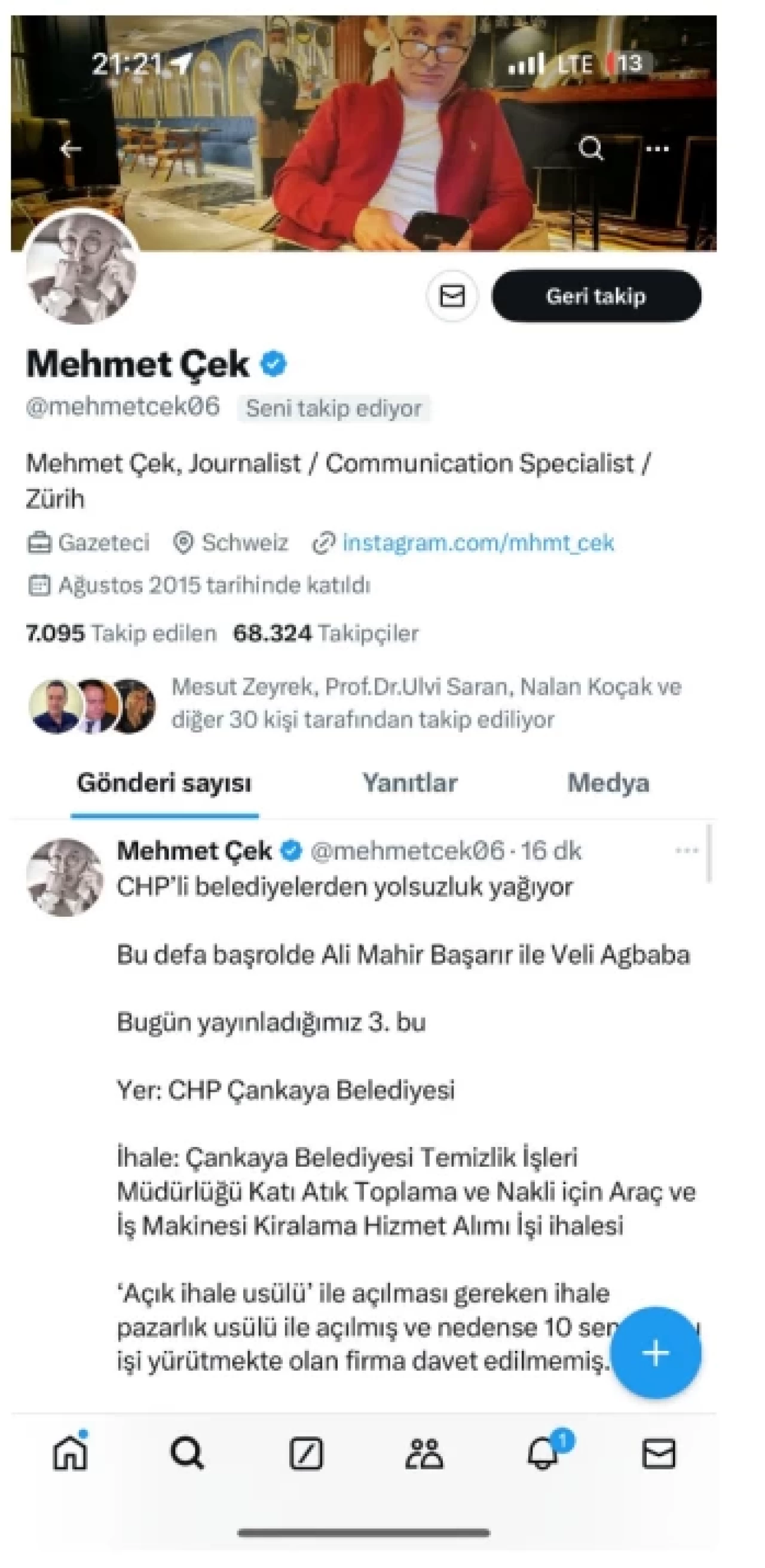Open the profile overflow menu

tap(657, 148)
